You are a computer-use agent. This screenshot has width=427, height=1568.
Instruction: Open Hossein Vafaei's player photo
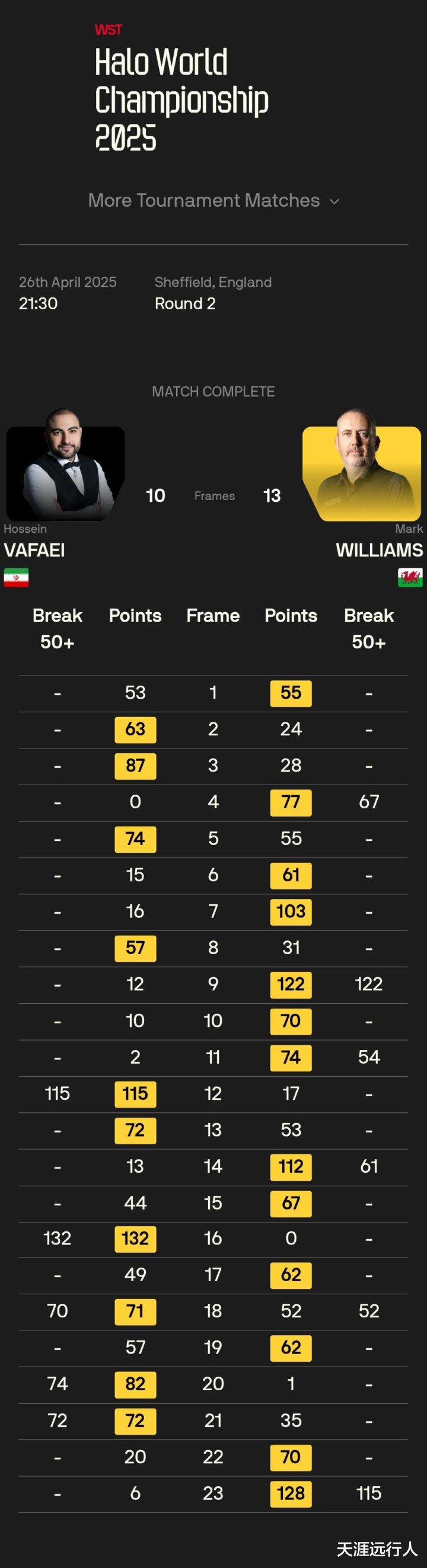65,465
